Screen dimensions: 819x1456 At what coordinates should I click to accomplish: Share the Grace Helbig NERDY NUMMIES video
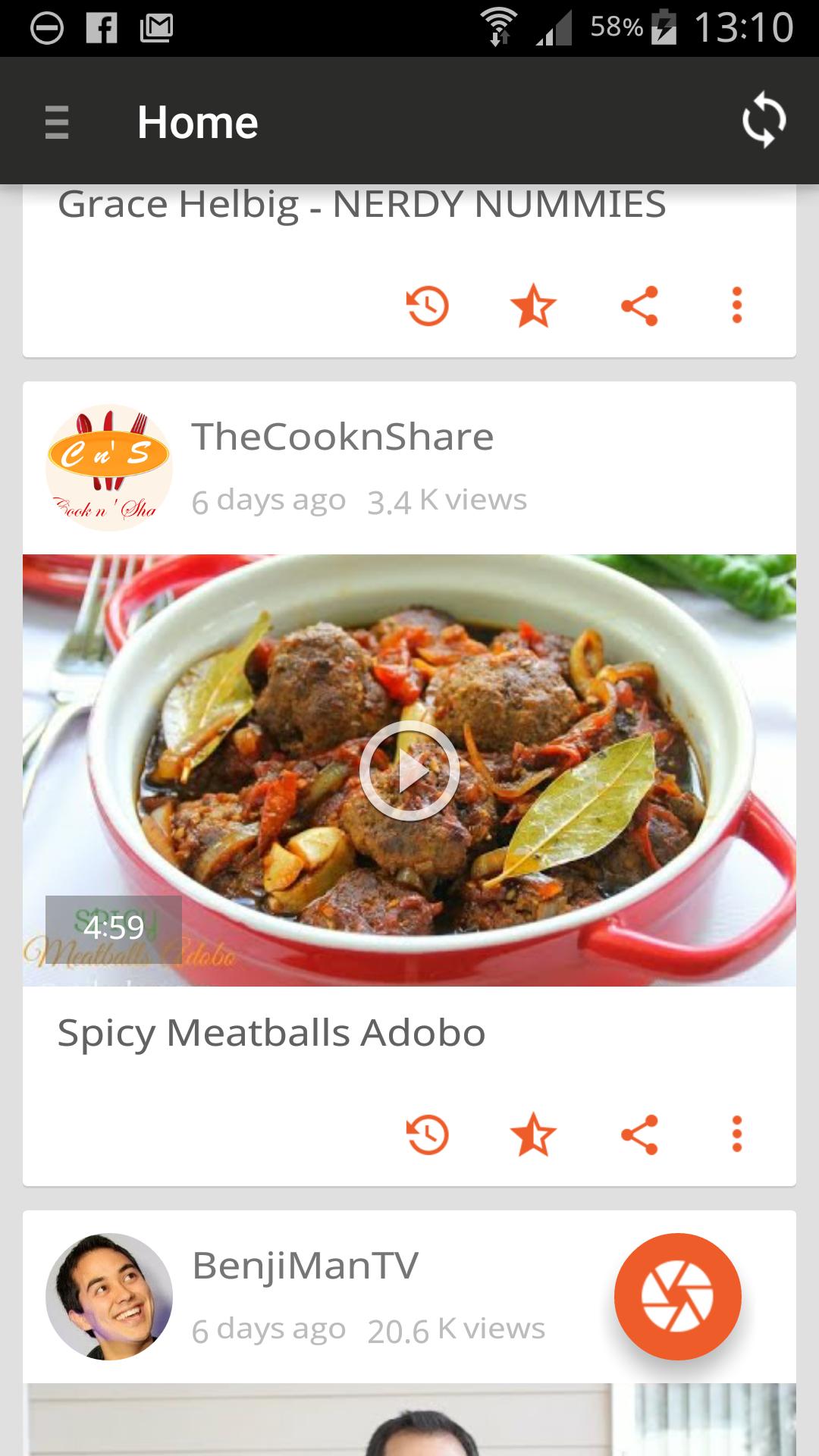(640, 306)
